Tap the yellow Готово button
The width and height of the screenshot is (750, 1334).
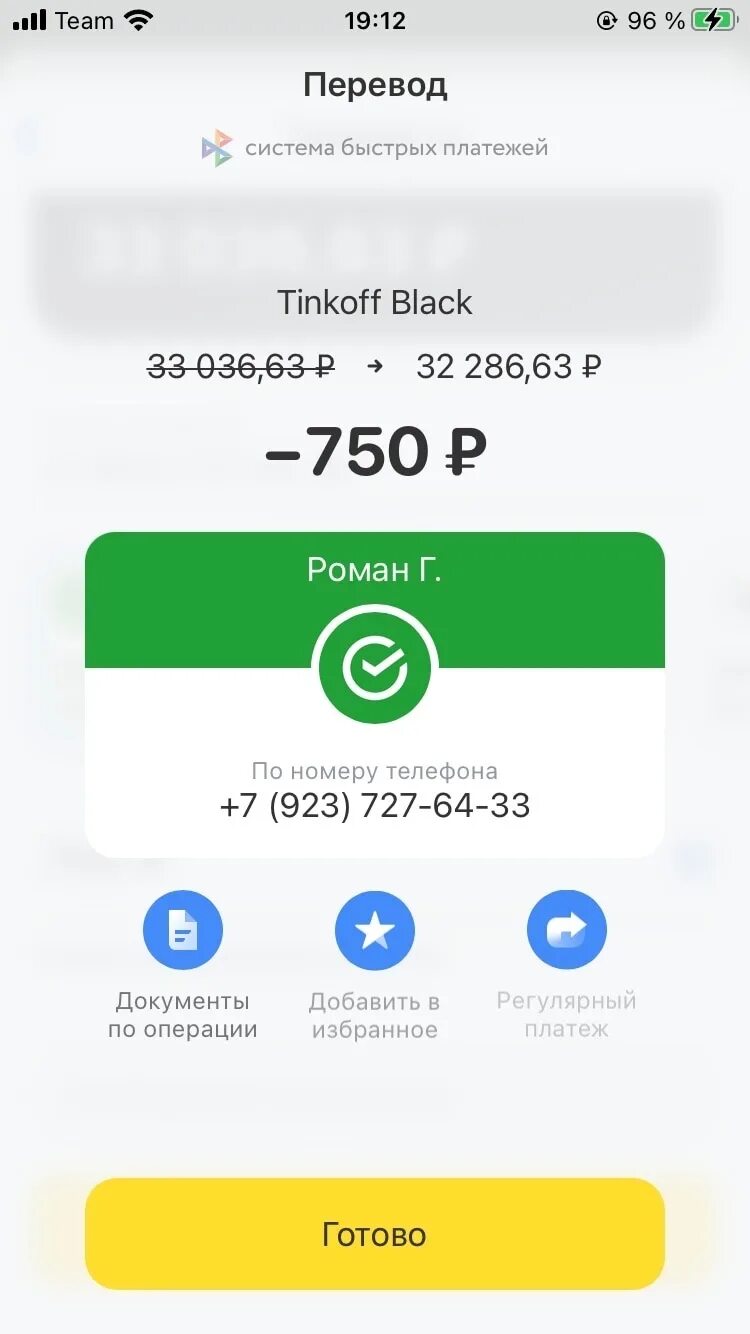tap(375, 1233)
